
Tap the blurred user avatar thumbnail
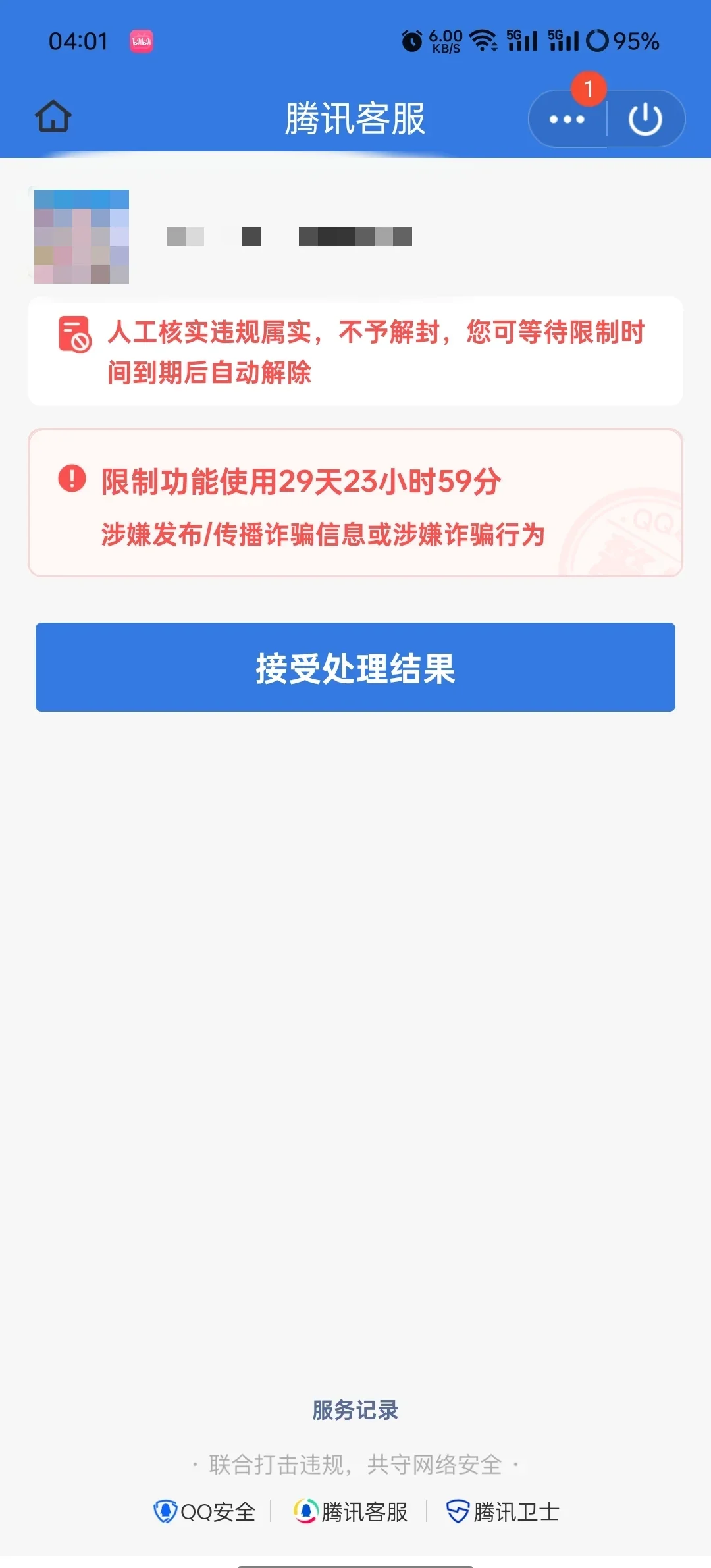coord(80,237)
